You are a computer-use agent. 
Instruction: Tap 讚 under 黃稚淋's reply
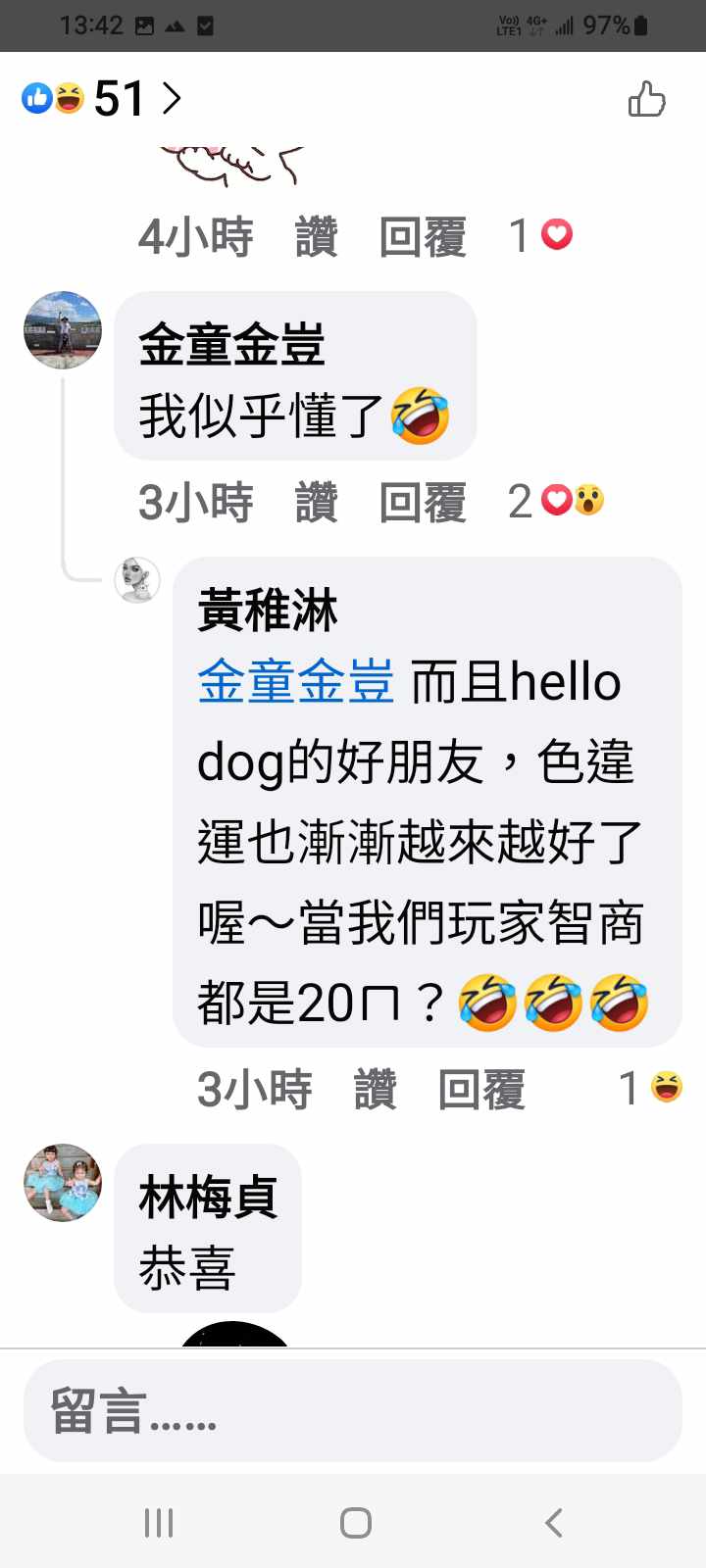pyautogui.click(x=375, y=1089)
